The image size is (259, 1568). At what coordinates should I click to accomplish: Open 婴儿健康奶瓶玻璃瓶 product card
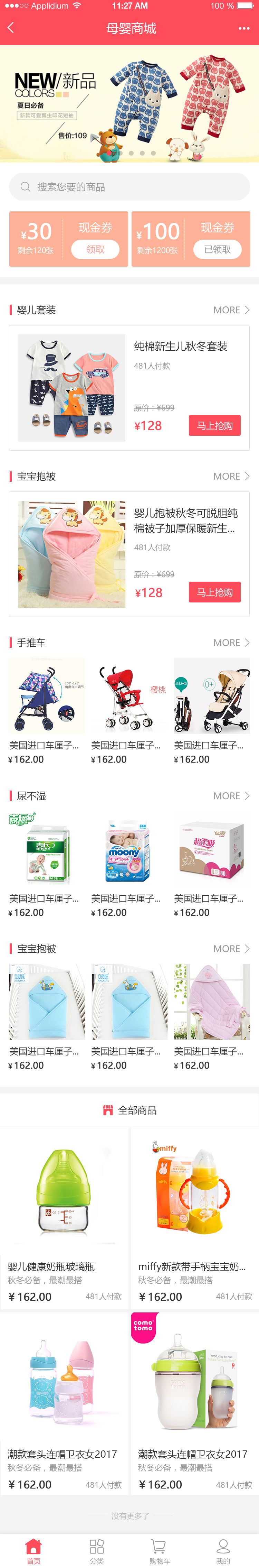pos(65,1218)
